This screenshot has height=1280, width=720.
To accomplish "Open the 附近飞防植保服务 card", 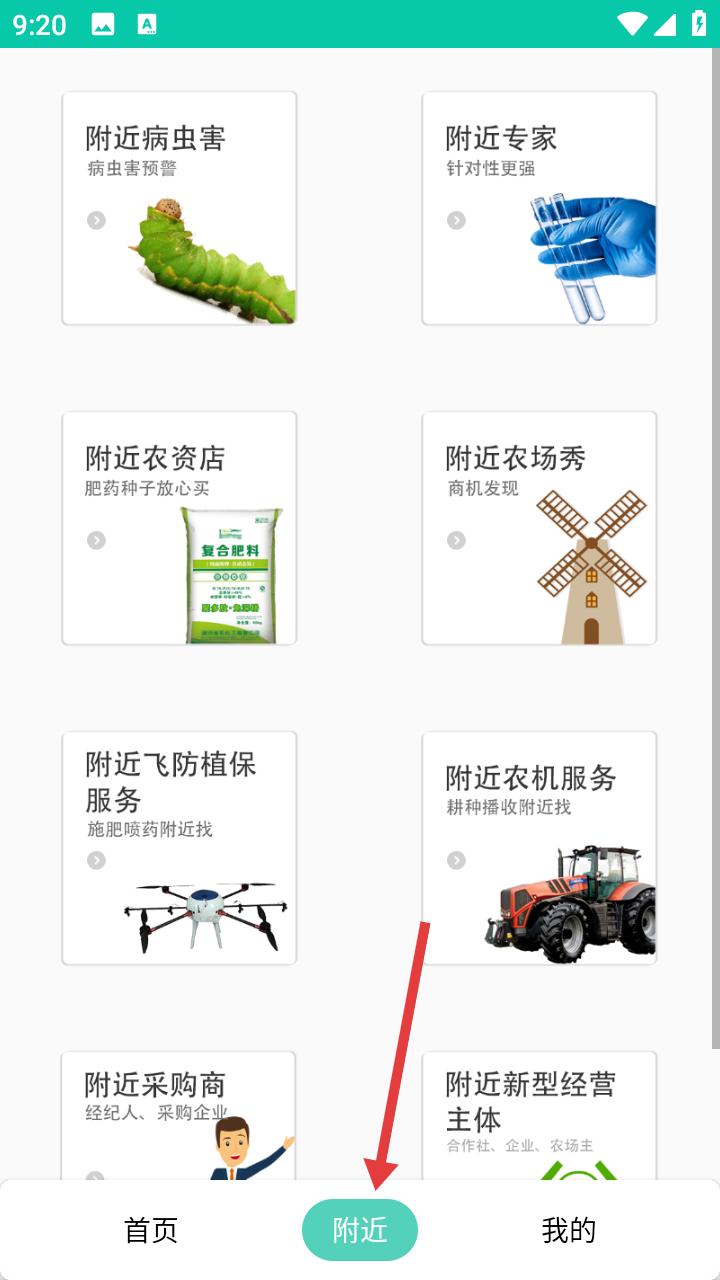I will (x=179, y=848).
